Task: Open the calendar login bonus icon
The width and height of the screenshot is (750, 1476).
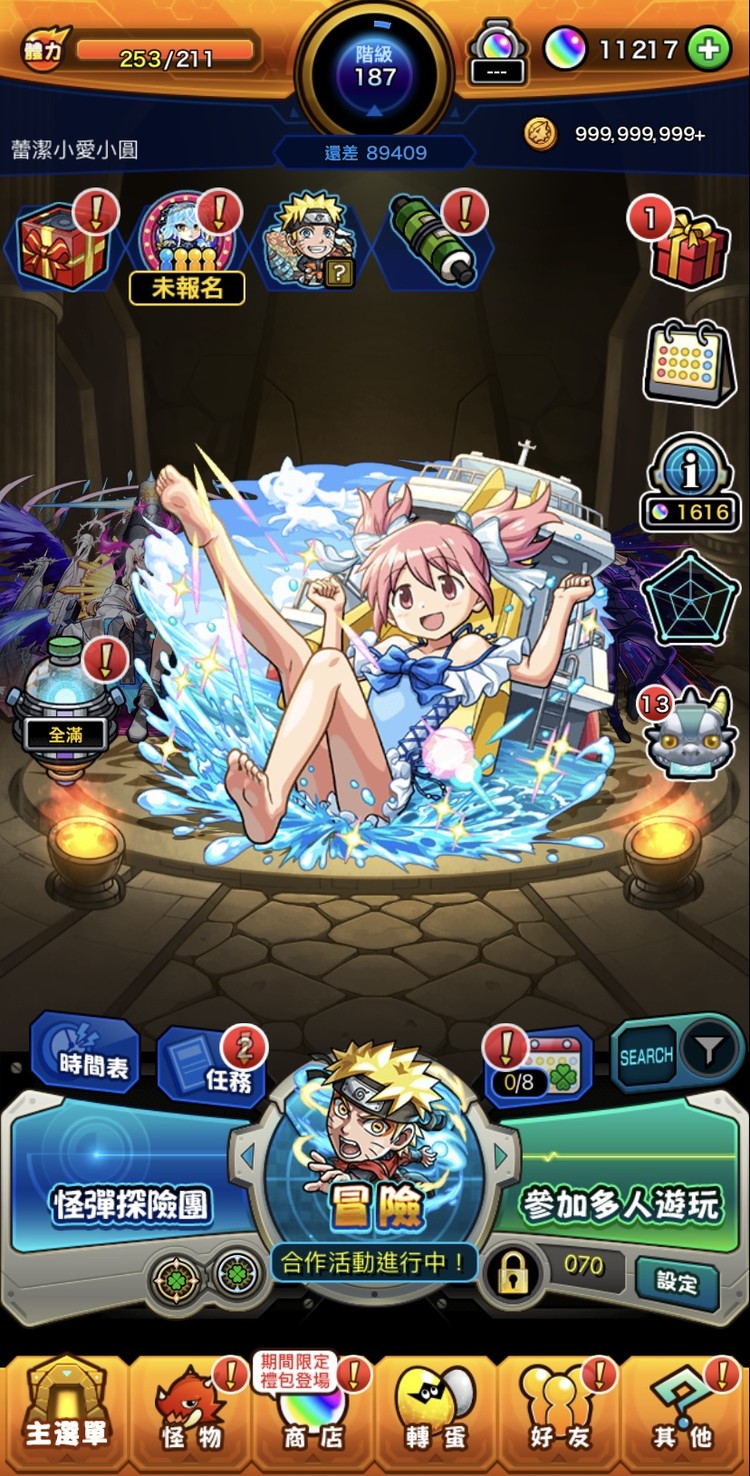Action: [x=688, y=362]
